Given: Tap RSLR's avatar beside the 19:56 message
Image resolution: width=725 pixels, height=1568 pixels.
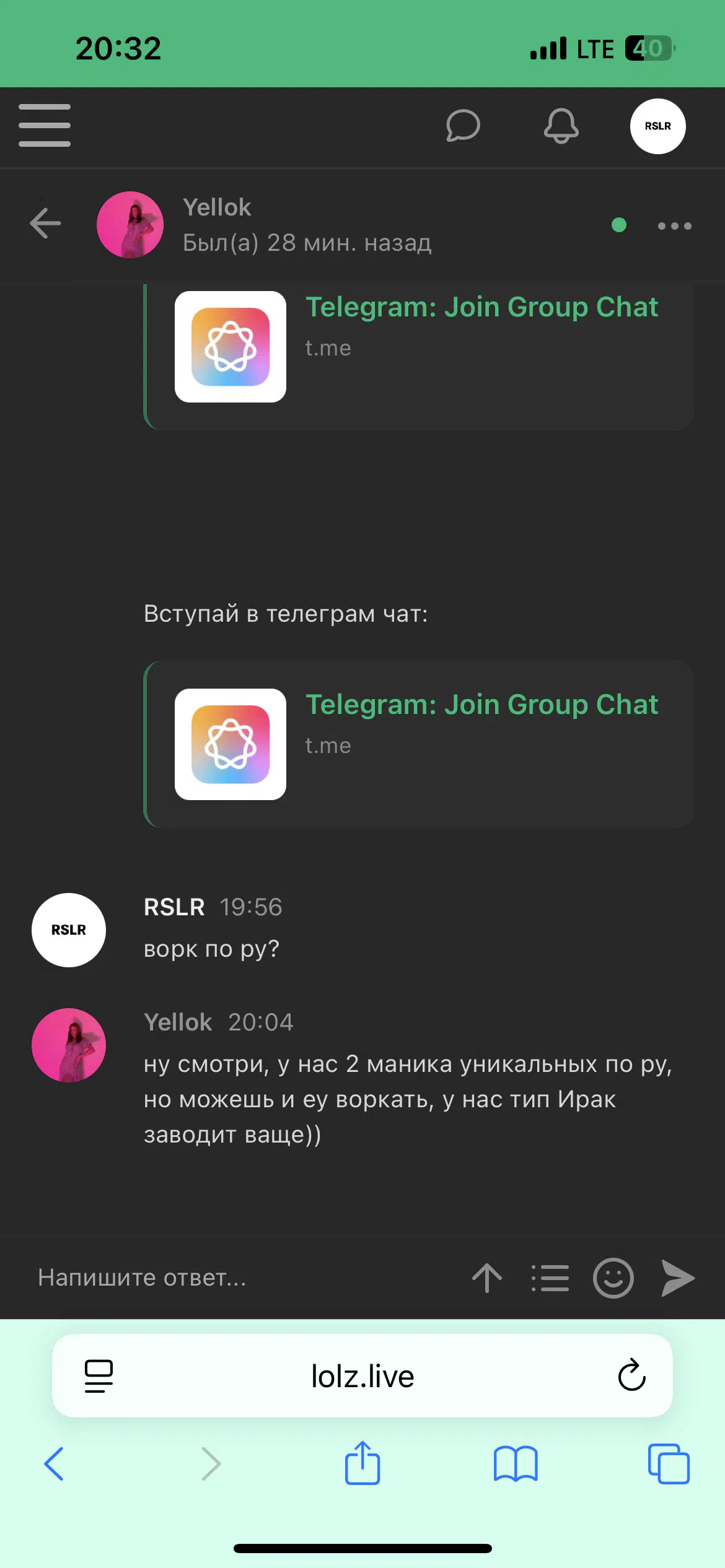Looking at the screenshot, I should pos(69,930).
